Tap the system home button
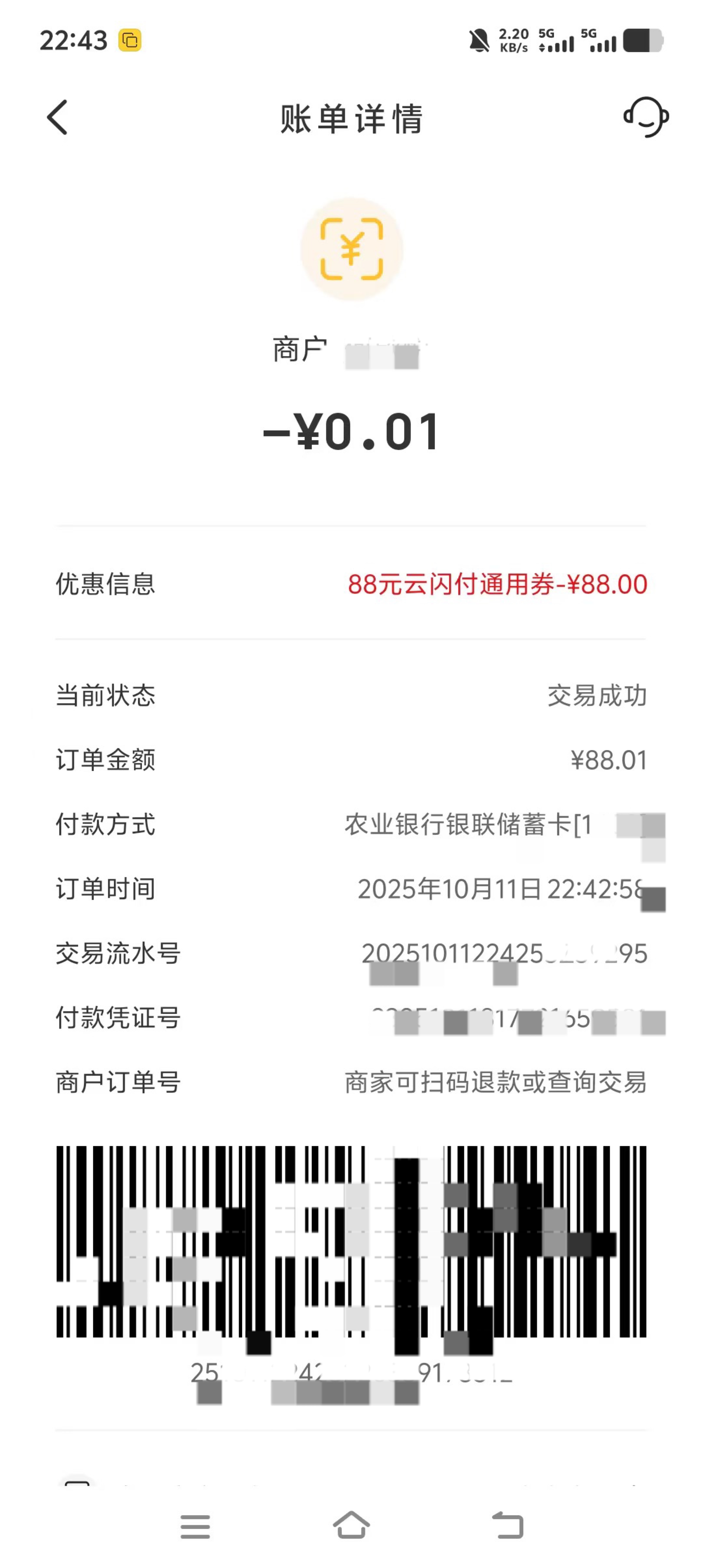Screen dimensions: 703x1568 [x=351, y=1525]
